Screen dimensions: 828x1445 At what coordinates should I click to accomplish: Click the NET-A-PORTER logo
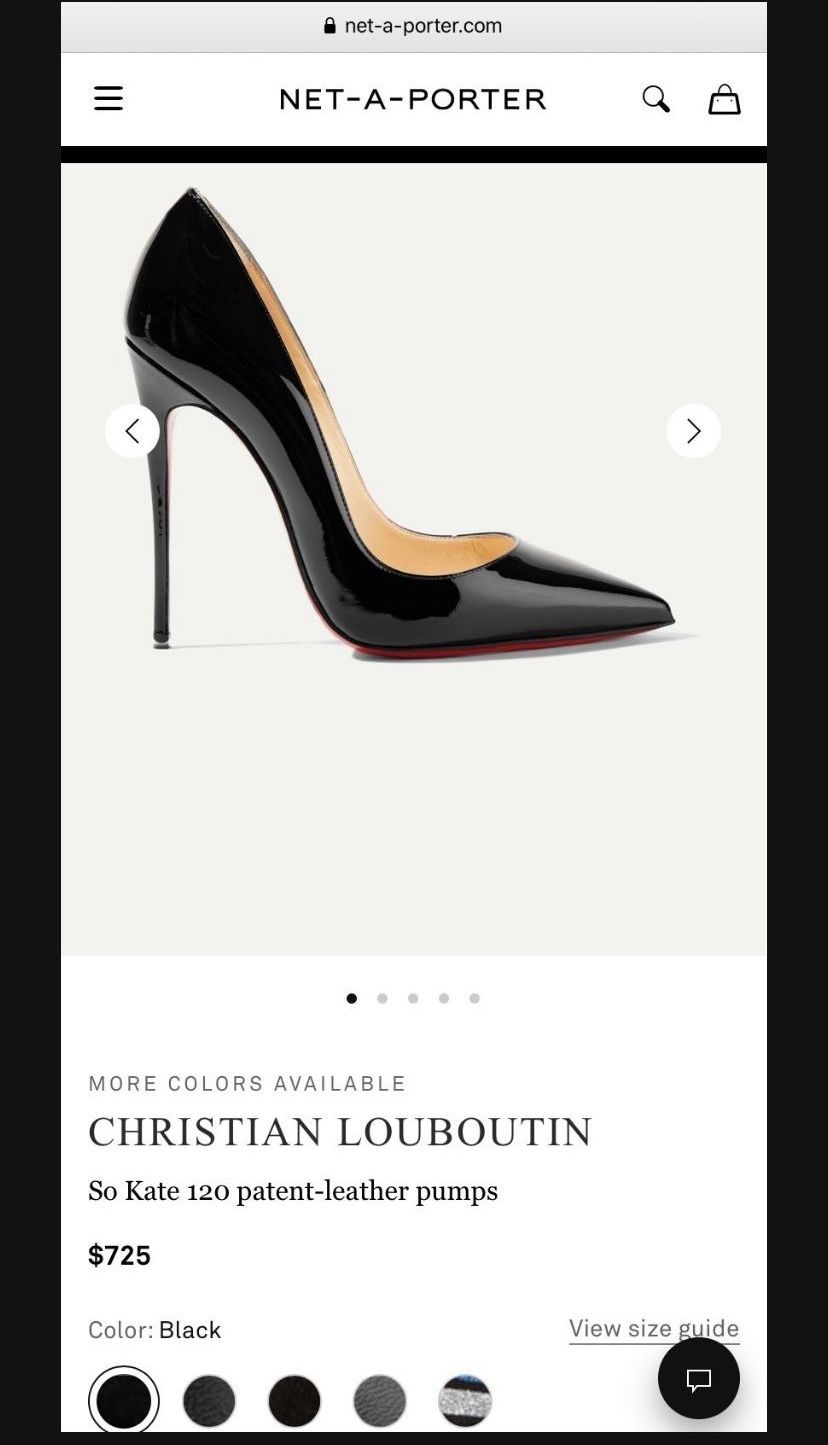coord(412,98)
